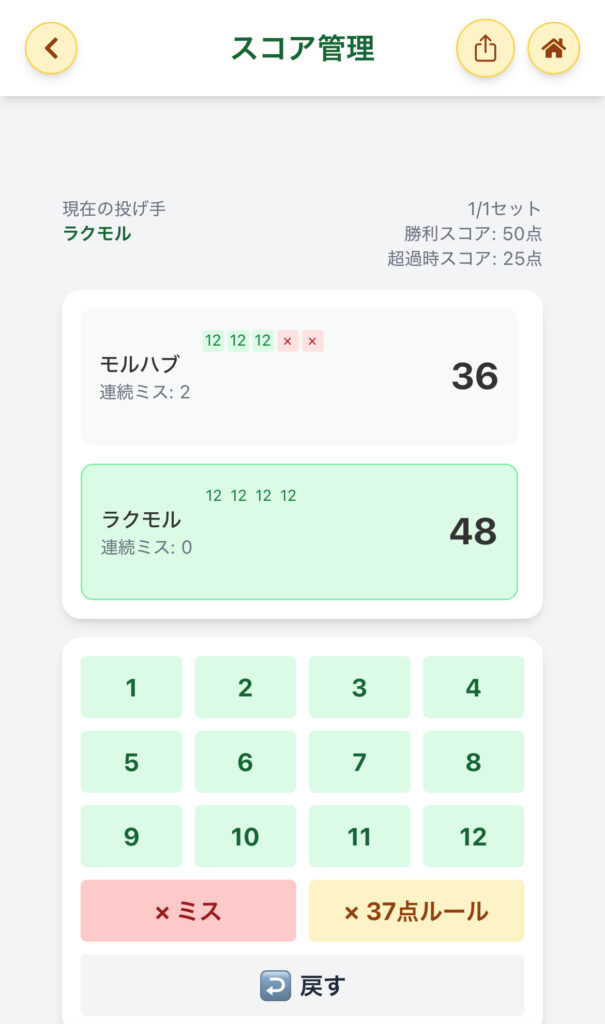Tap score button 5

pyautogui.click(x=131, y=762)
